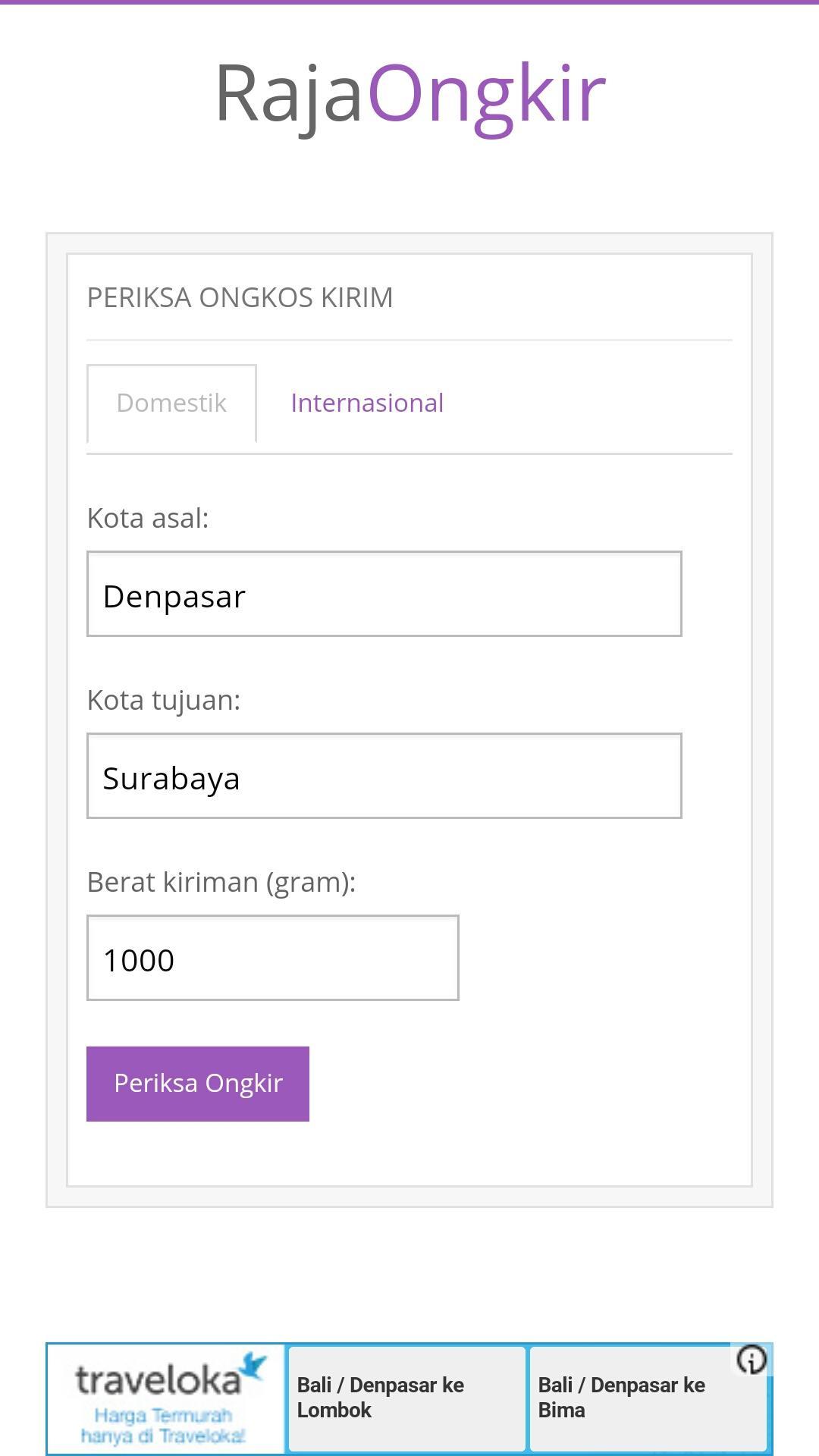Screen dimensions: 819x1456
Task: Select the 1000 value in the weight box
Action: pos(138,958)
